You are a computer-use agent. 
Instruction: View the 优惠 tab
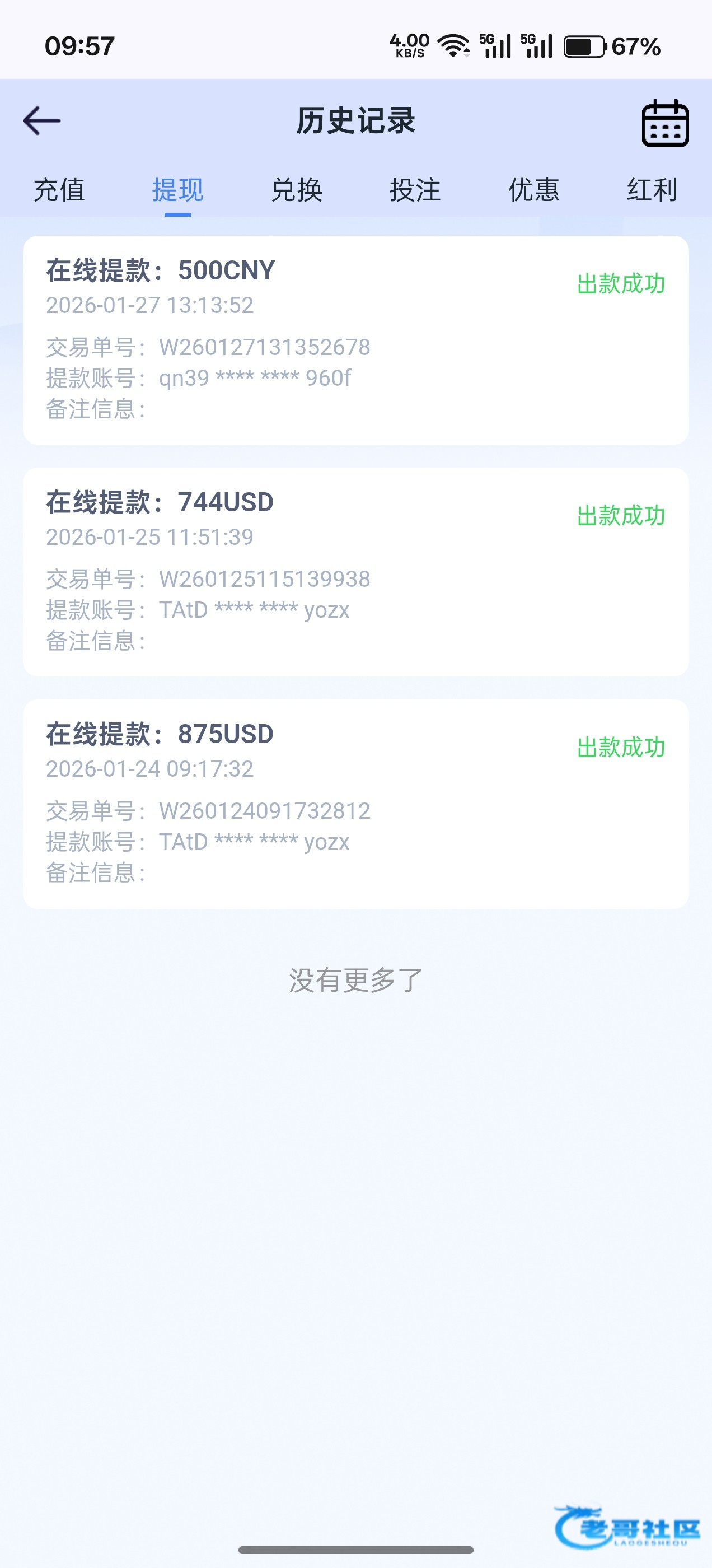[x=533, y=190]
